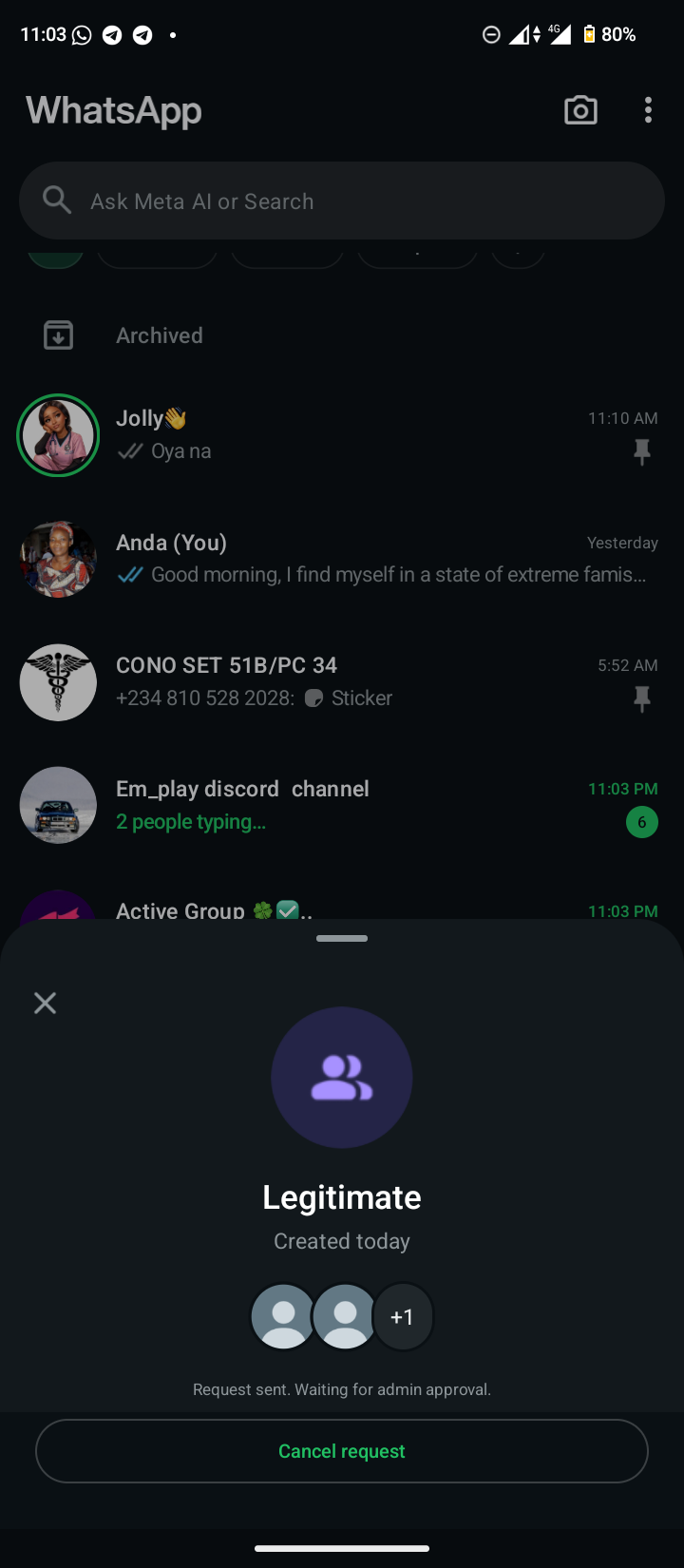
Task: Open the CONO SET 51B/PC 34 group
Action: (380, 681)
